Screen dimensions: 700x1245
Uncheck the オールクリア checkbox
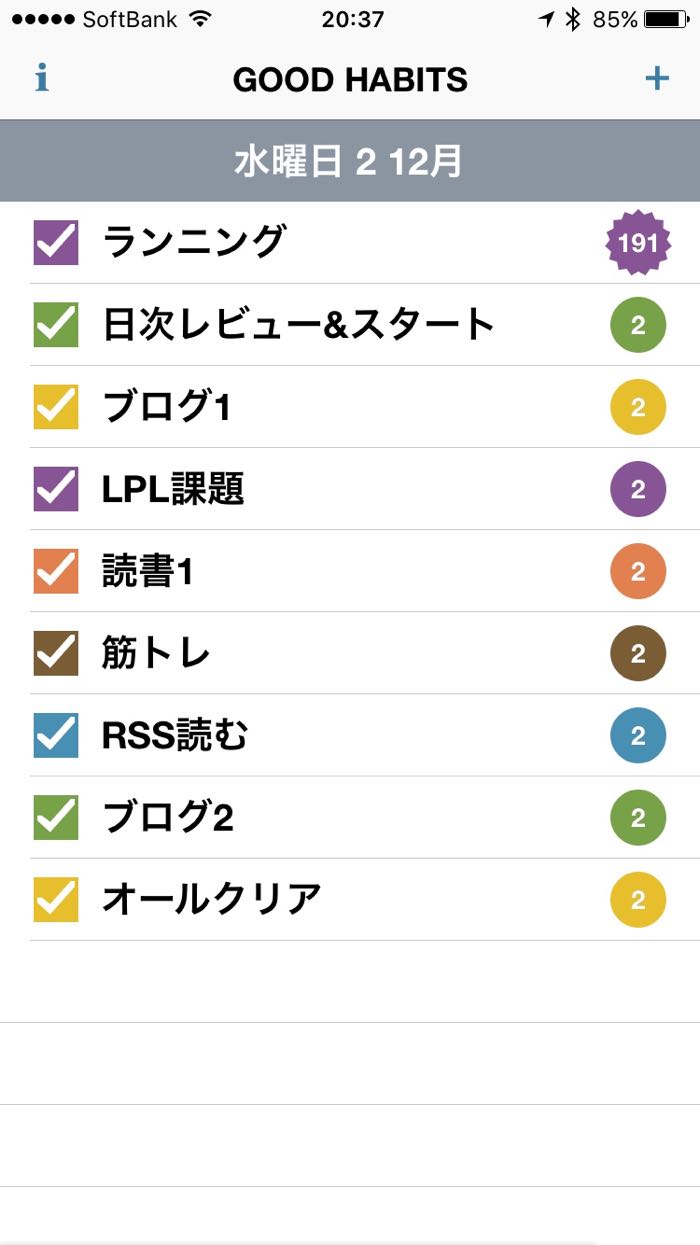pyautogui.click(x=56, y=899)
